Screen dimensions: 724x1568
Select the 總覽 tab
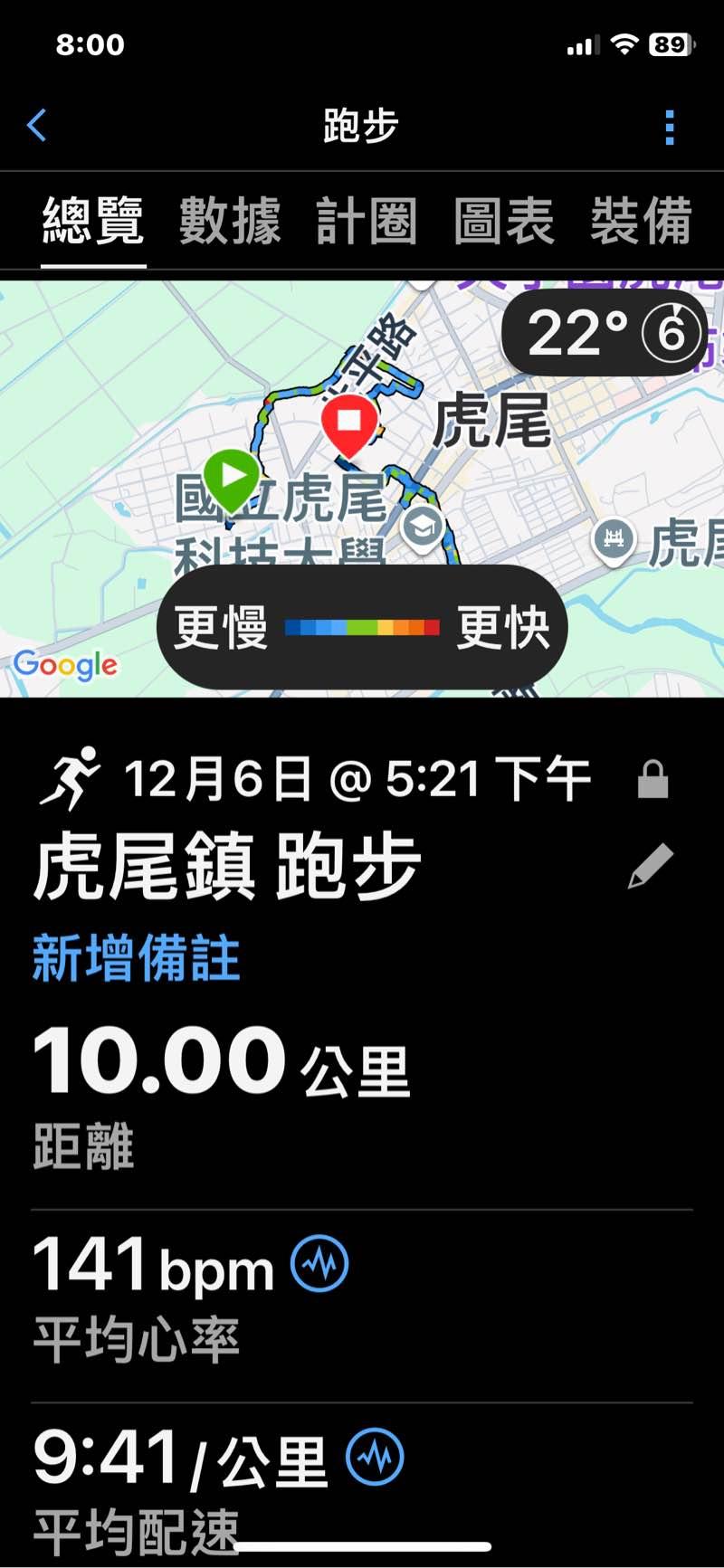[93, 222]
